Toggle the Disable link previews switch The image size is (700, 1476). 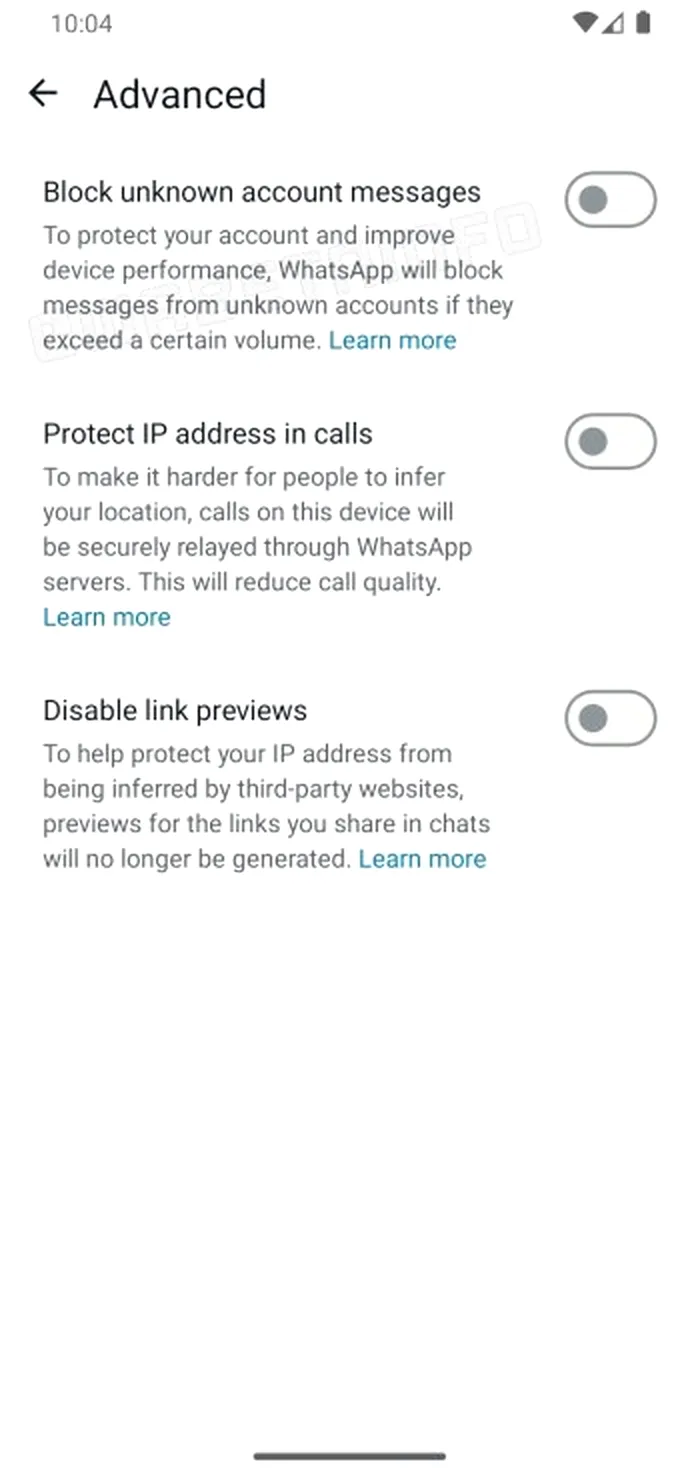click(610, 717)
